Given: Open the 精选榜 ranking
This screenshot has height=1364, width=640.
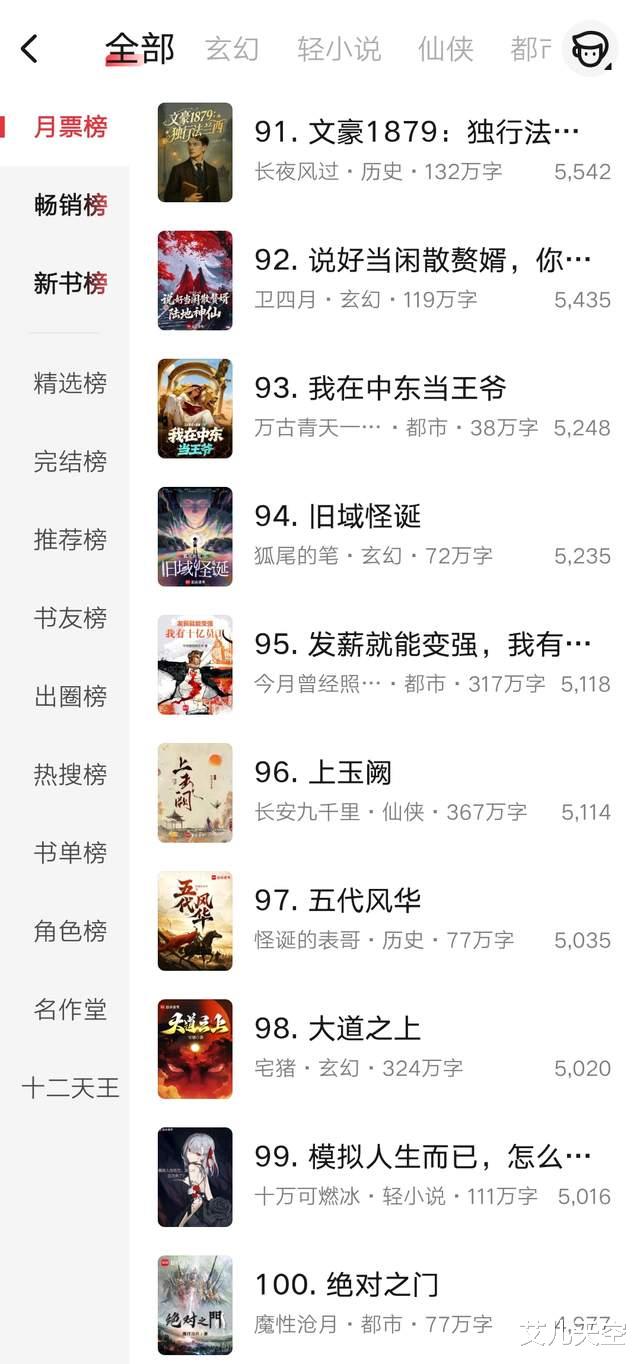Looking at the screenshot, I should click(70, 383).
